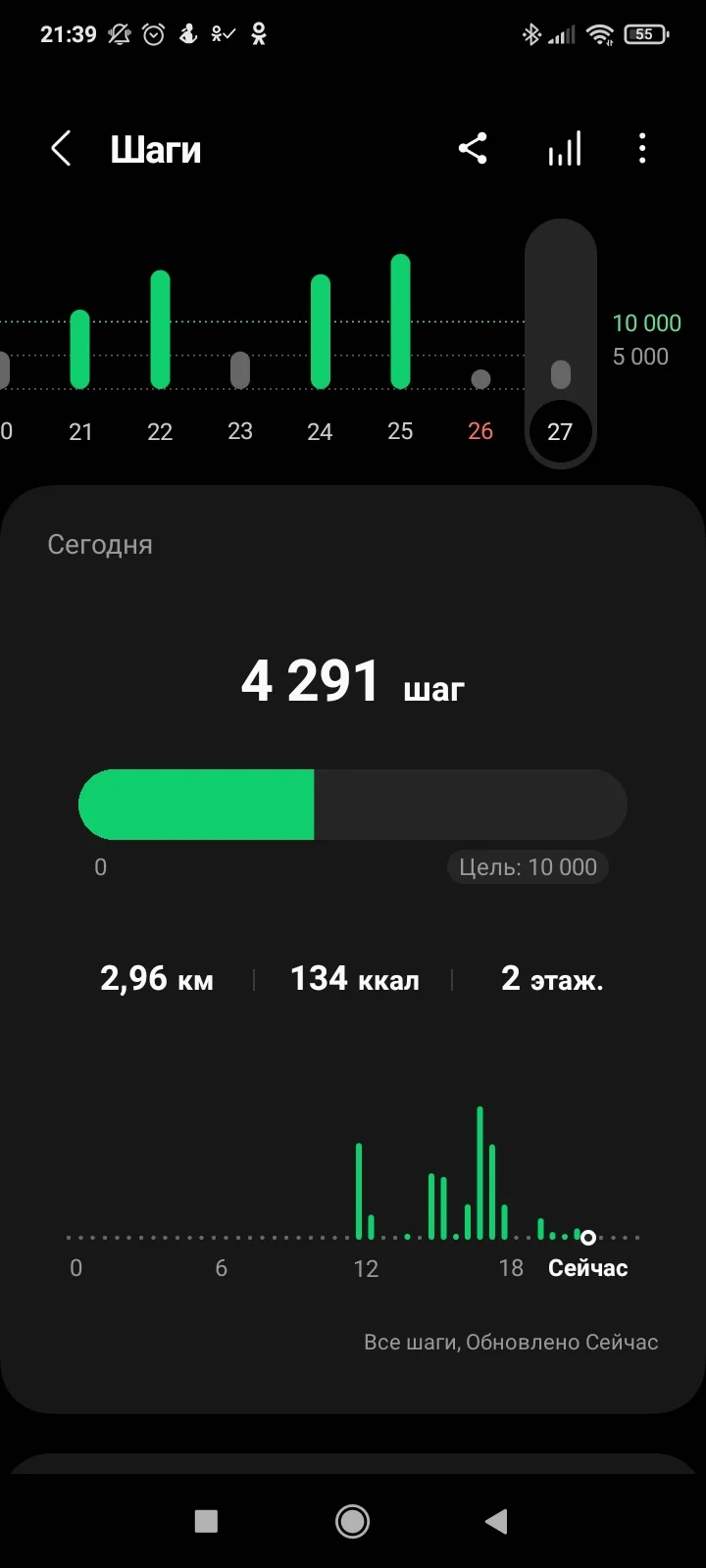Go back from the Шаги screen
Screen dimensions: 706x1568
pos(61,149)
